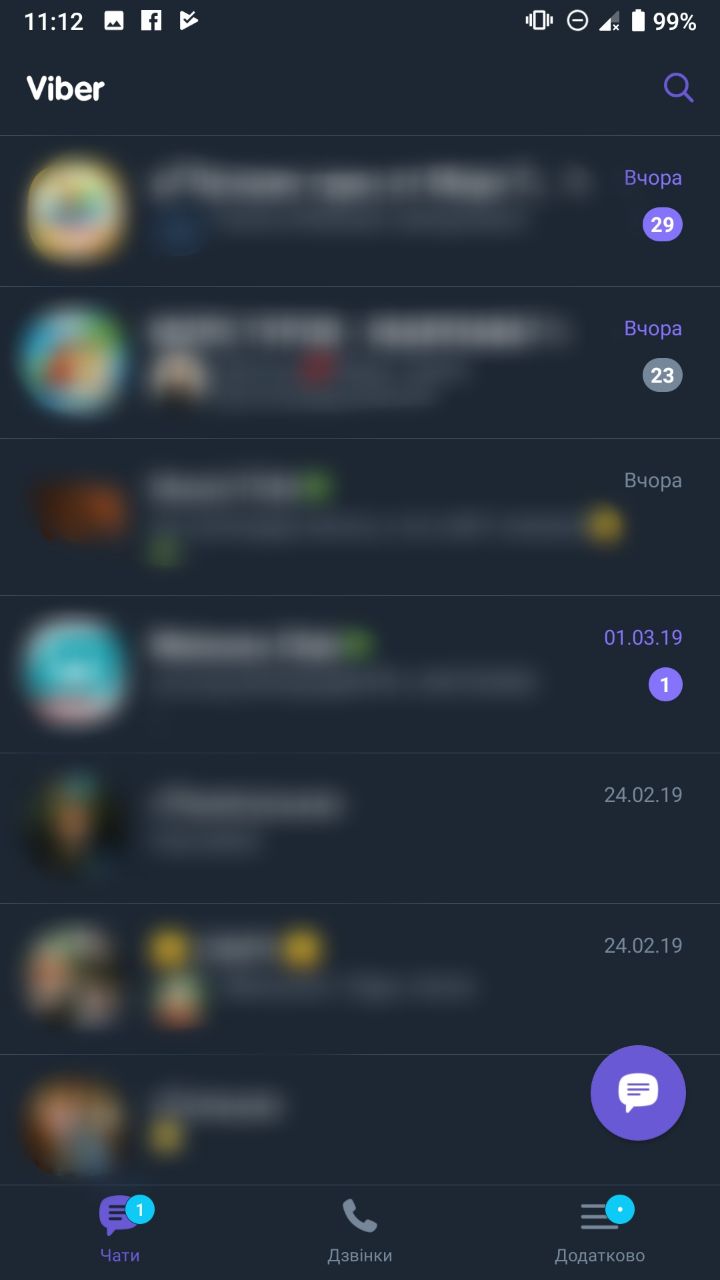Open the chat with 29 unread messages
Image resolution: width=720 pixels, height=1280 pixels.
click(360, 211)
